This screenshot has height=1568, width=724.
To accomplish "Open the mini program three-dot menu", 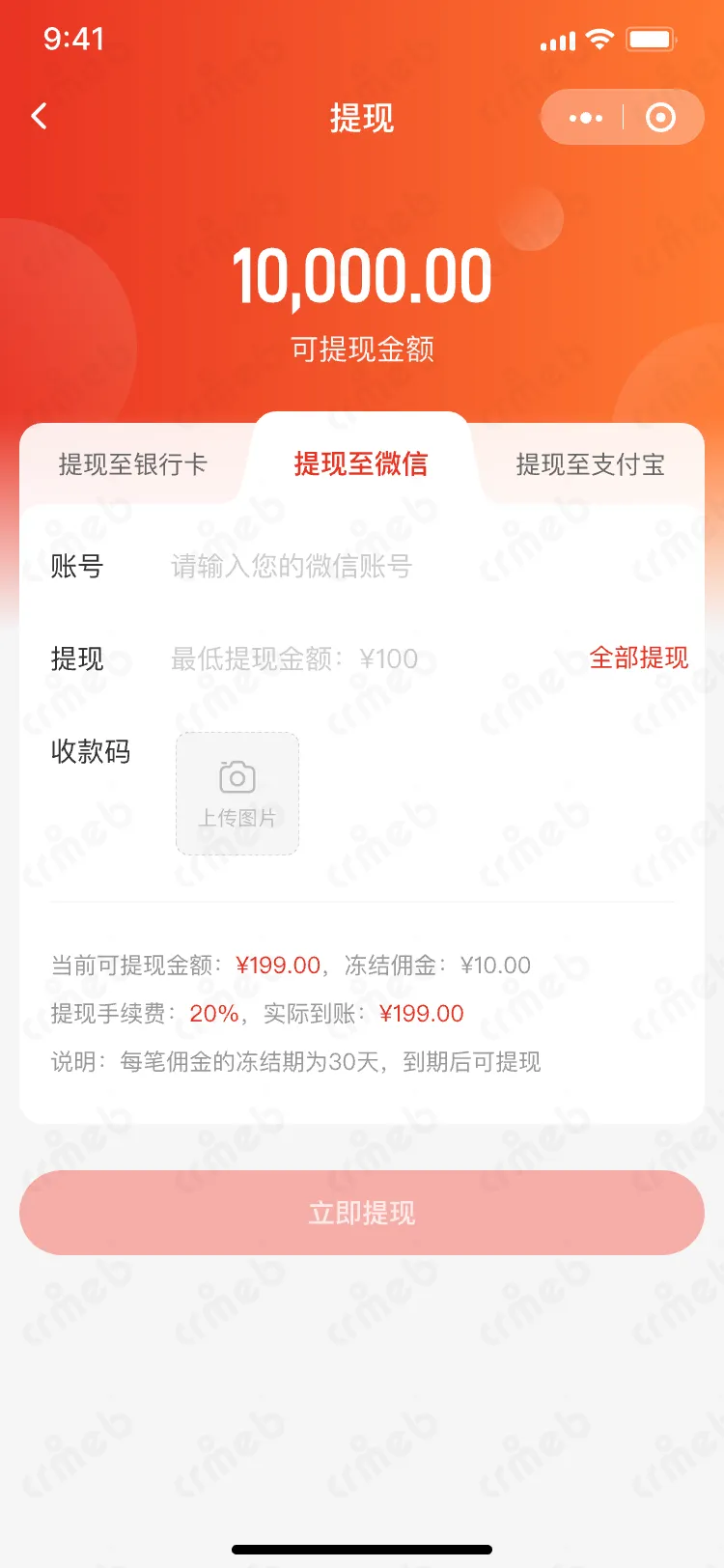I will [585, 118].
